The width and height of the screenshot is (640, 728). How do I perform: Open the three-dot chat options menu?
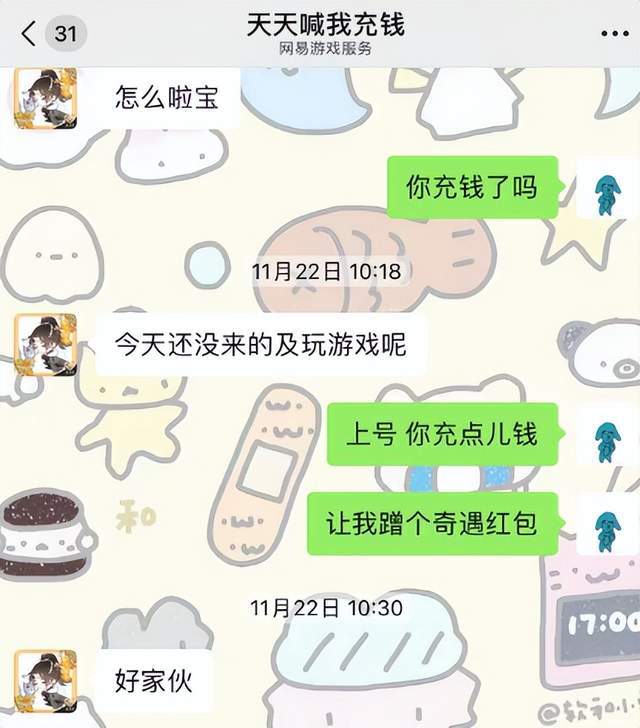point(614,33)
